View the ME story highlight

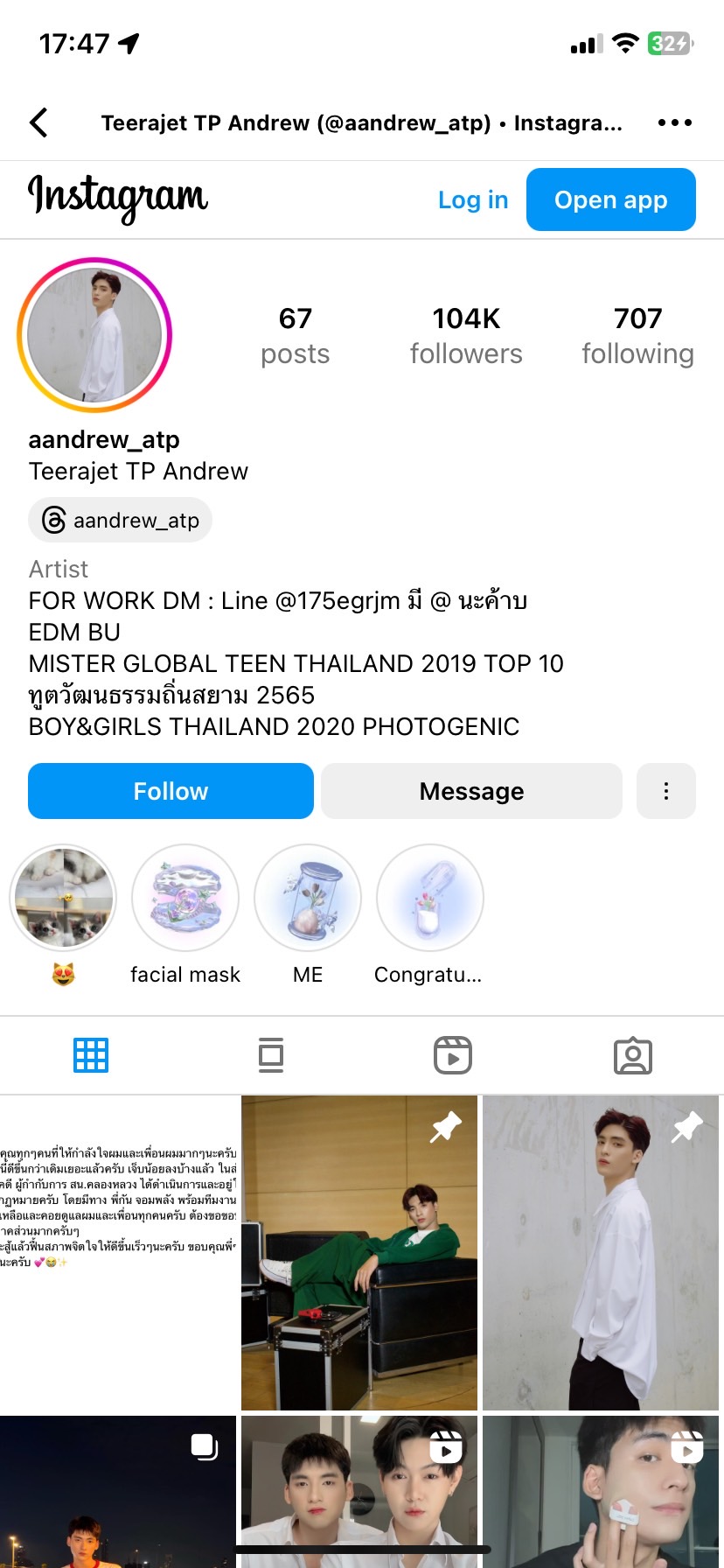tap(308, 899)
